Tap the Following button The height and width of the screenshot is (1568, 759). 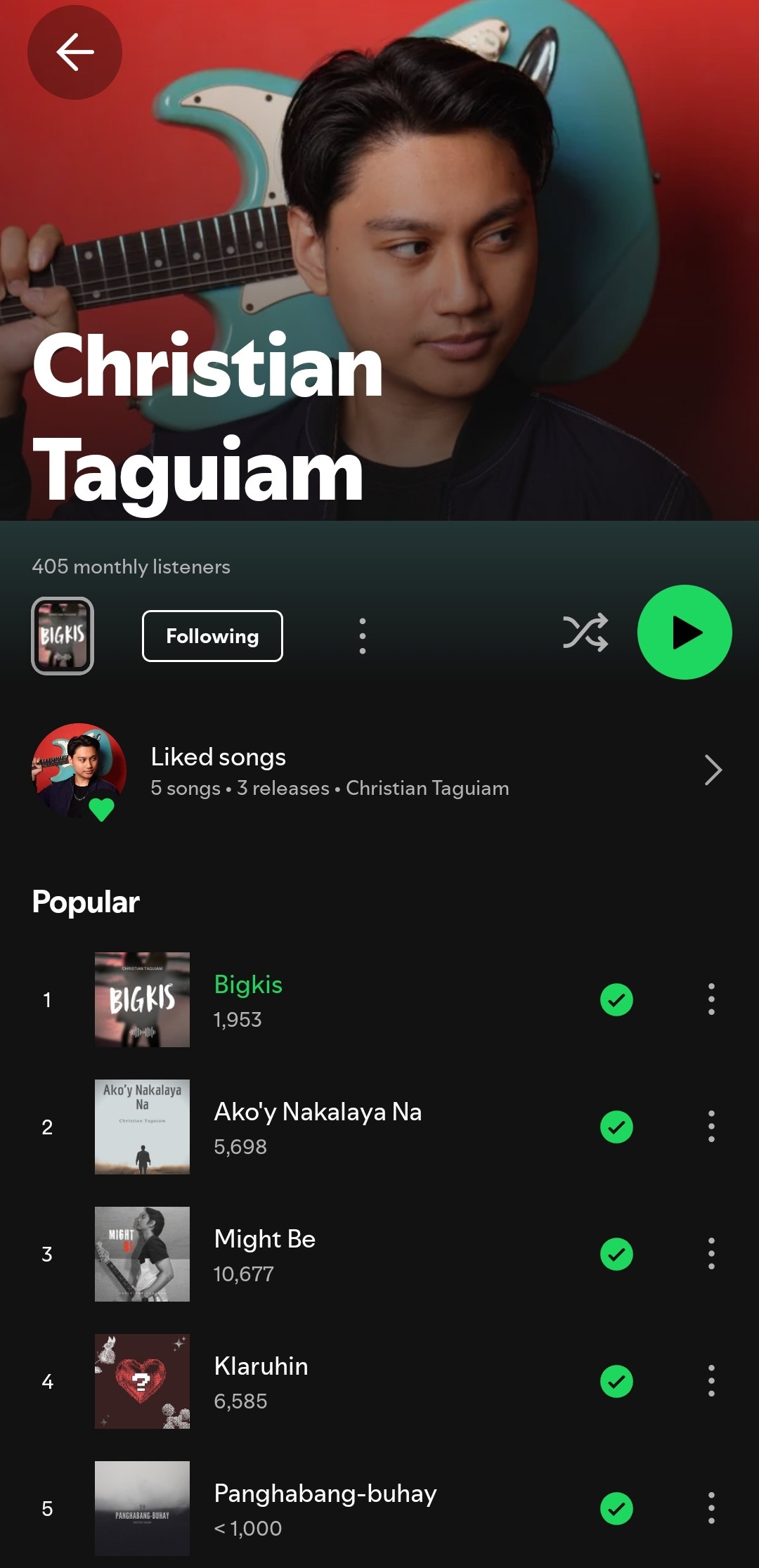click(212, 636)
